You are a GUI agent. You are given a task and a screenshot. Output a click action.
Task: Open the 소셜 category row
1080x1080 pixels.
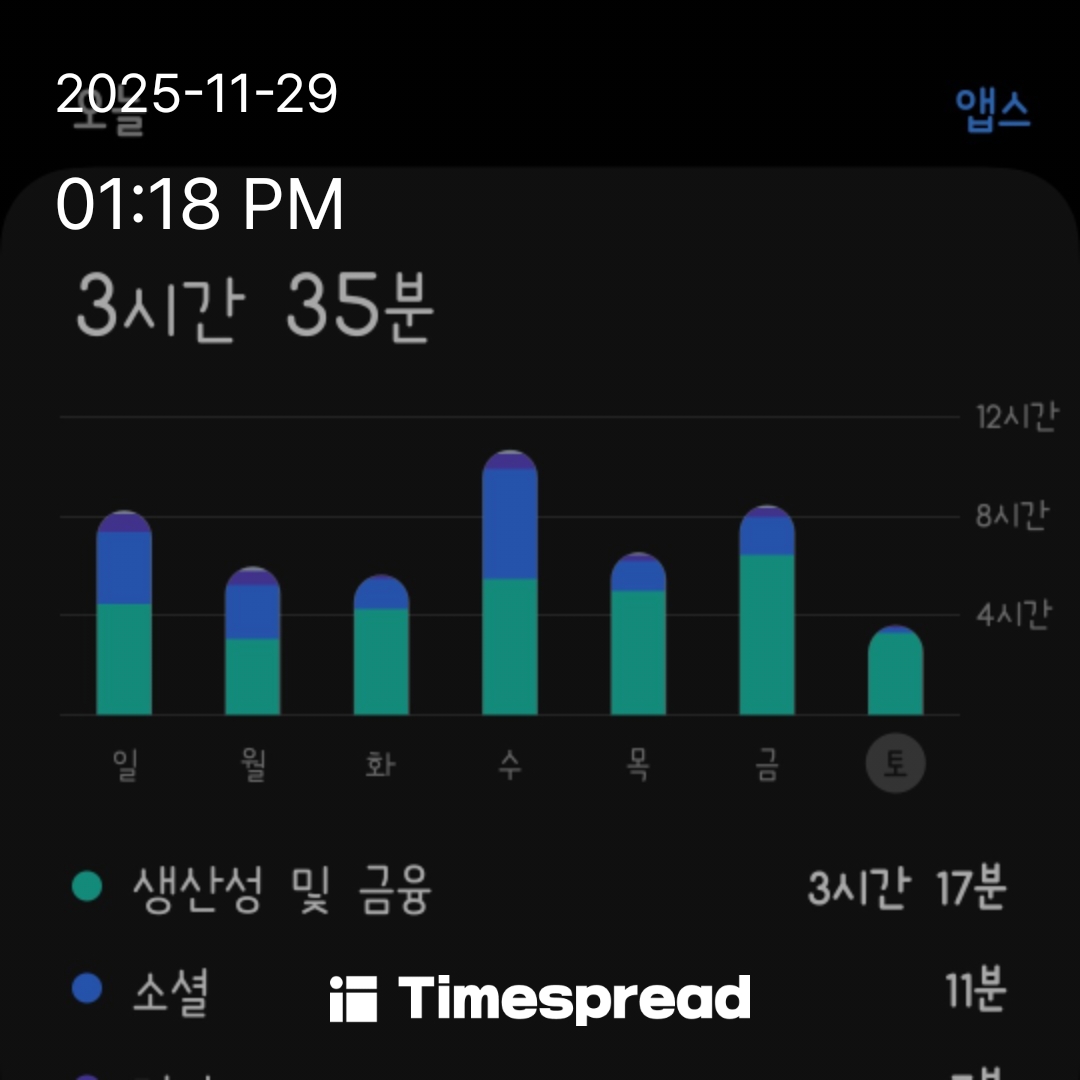click(170, 992)
